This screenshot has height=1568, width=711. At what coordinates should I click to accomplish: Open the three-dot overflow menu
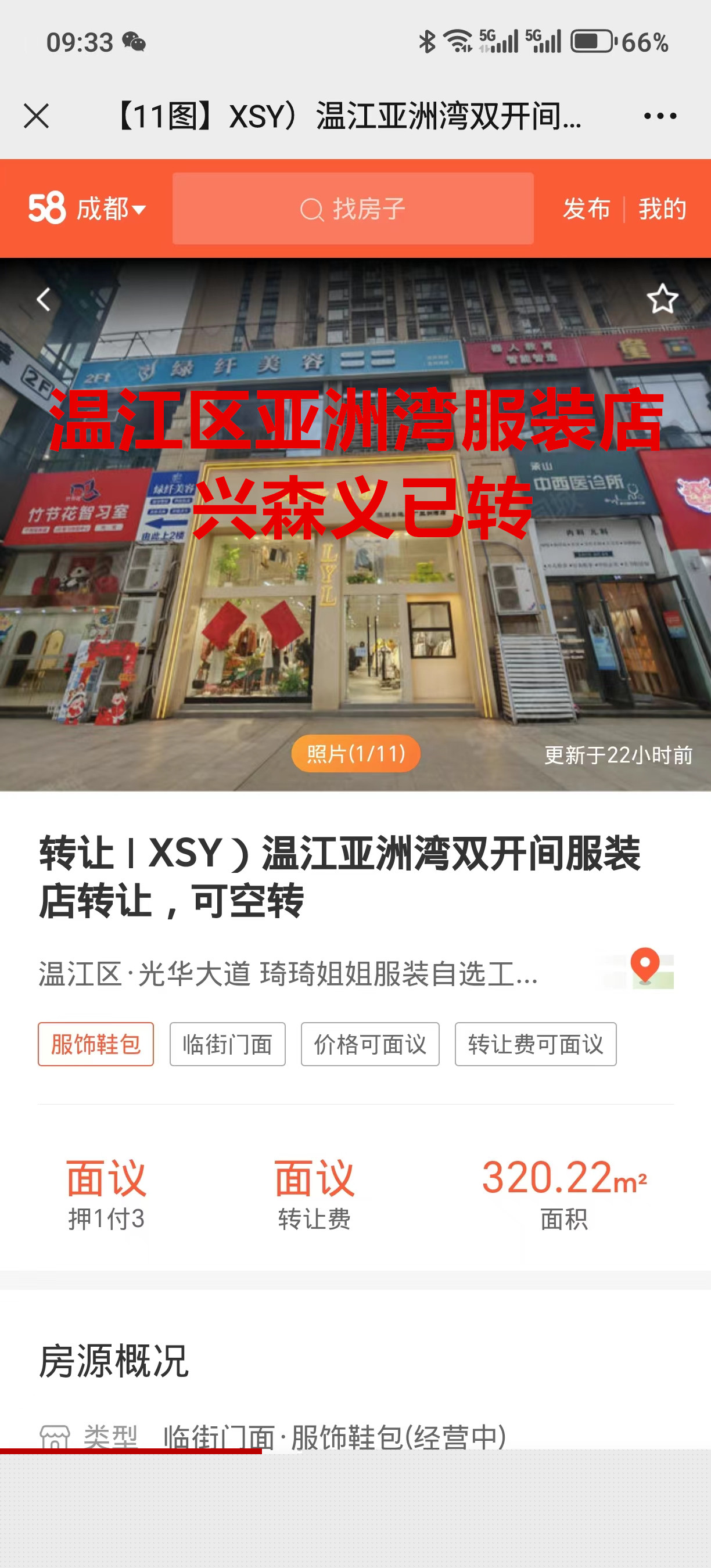660,116
